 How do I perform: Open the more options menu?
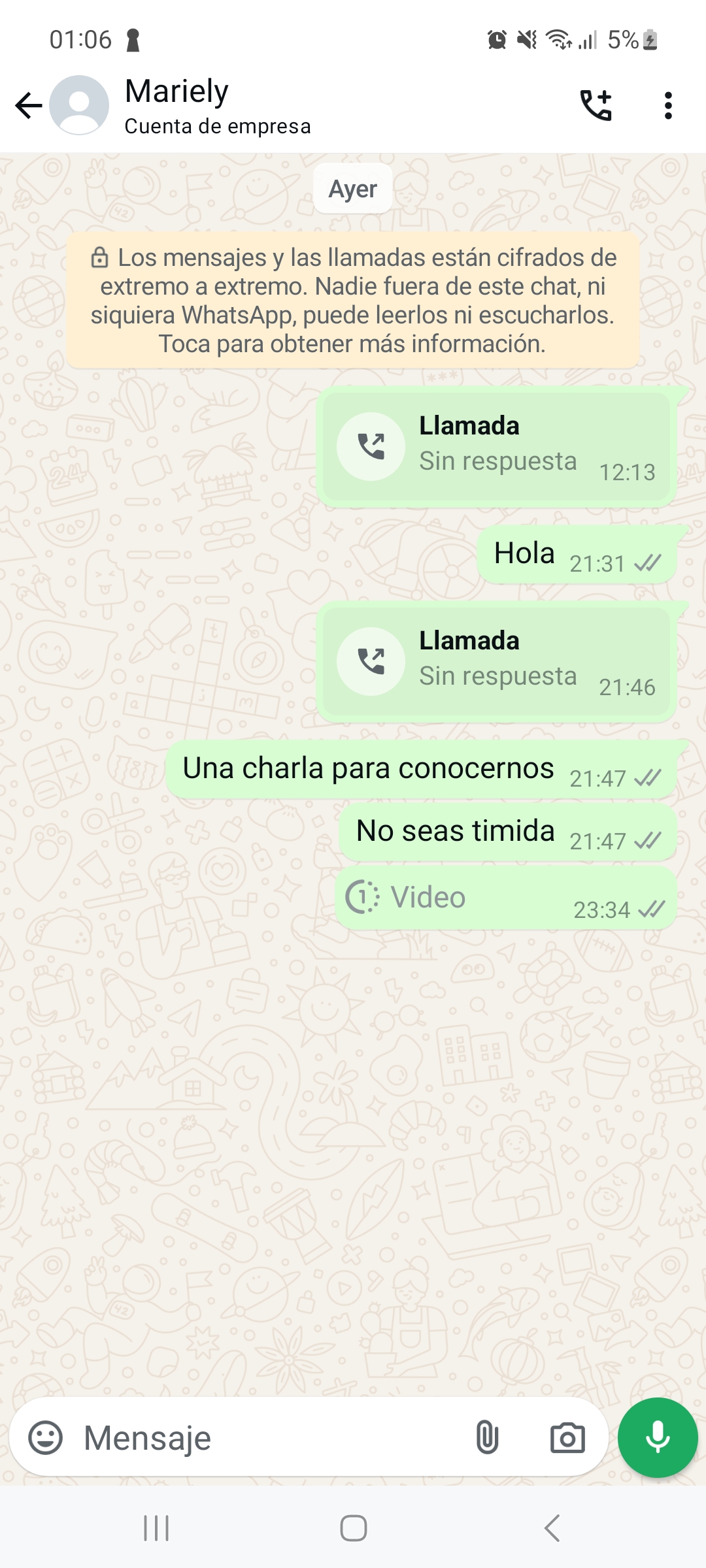[x=667, y=105]
